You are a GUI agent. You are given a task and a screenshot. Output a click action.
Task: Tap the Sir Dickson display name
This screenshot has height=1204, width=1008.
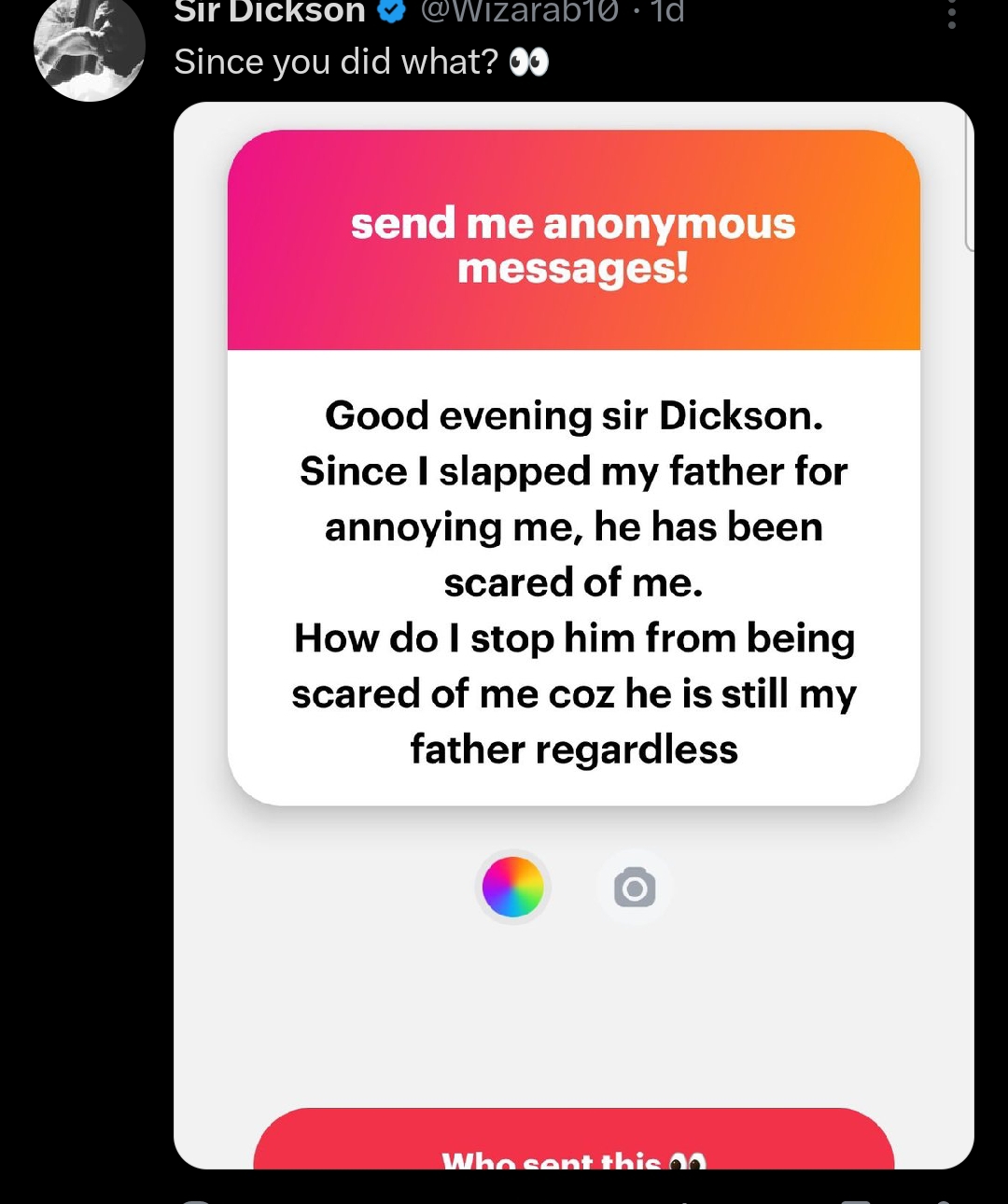coord(270,13)
